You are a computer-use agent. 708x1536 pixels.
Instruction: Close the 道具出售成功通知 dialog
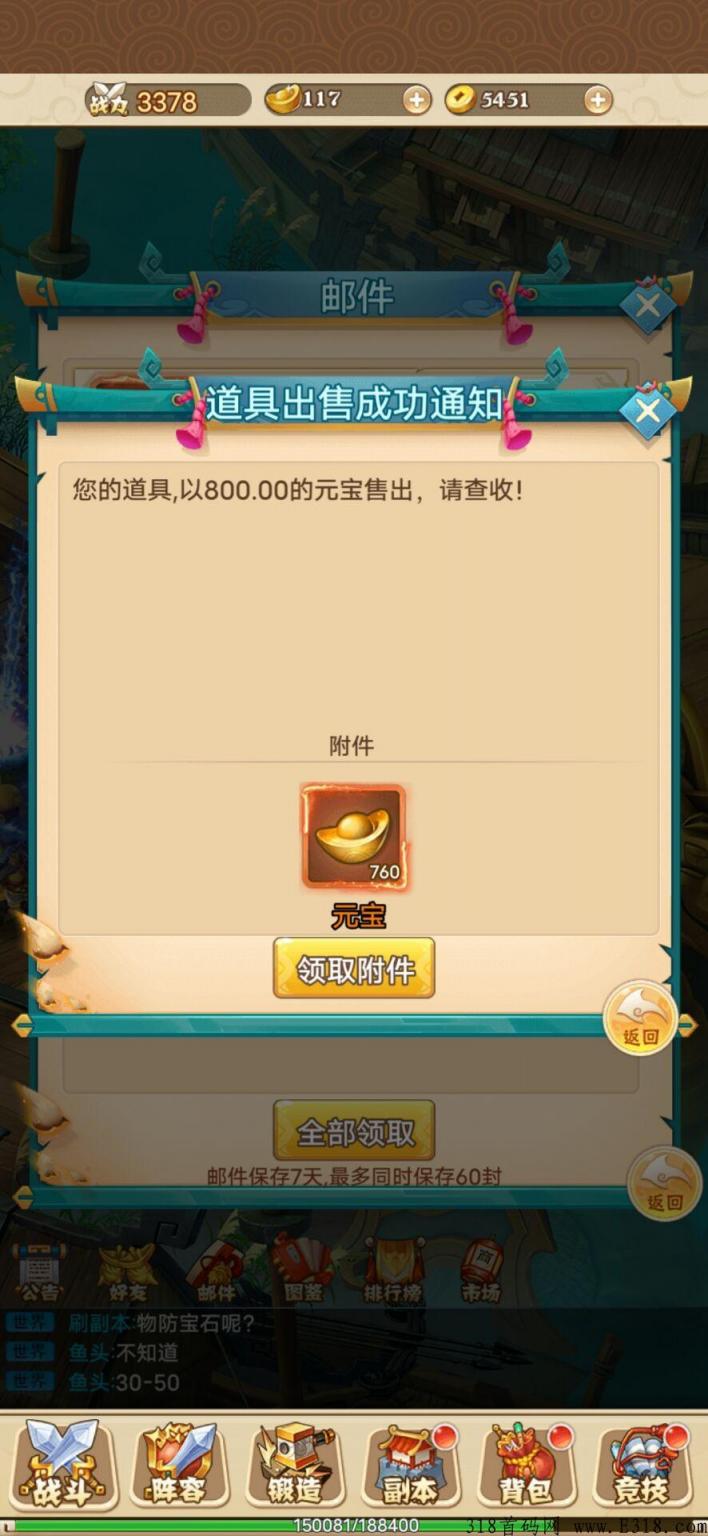[x=648, y=411]
